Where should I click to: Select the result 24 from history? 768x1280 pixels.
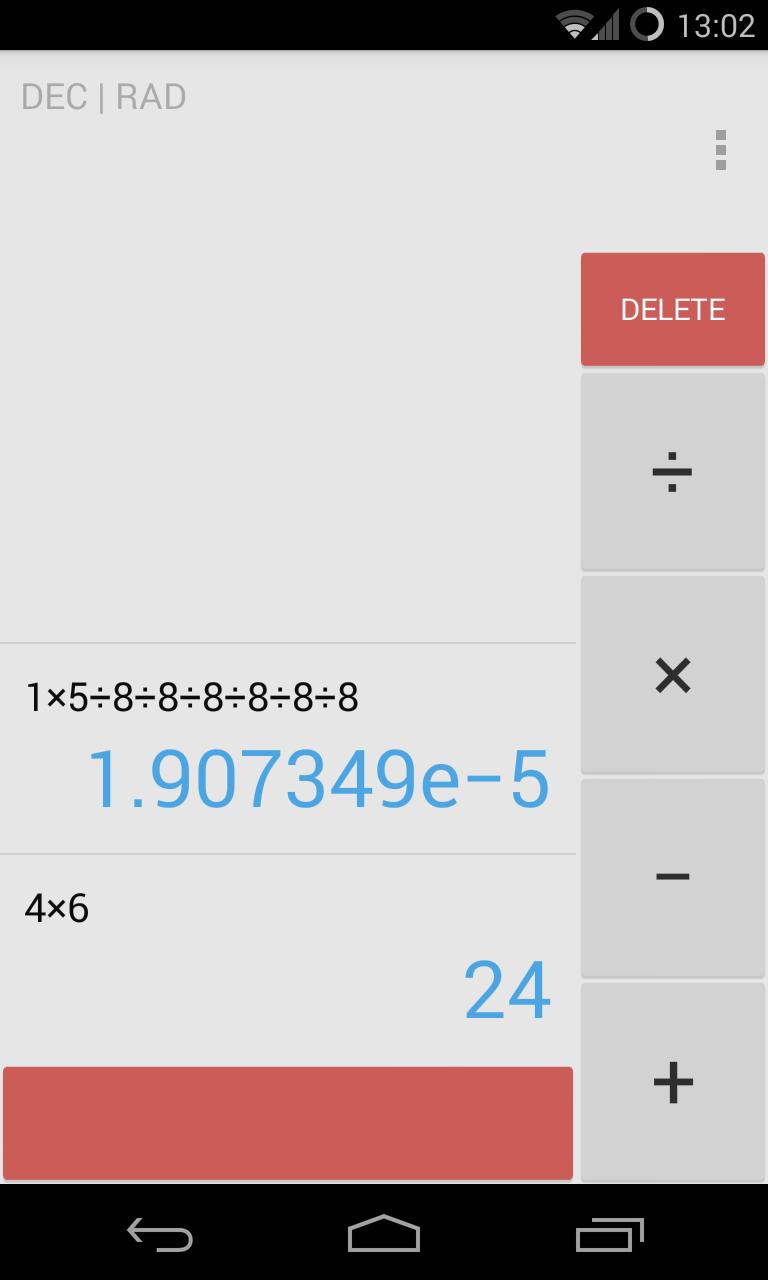coord(508,991)
